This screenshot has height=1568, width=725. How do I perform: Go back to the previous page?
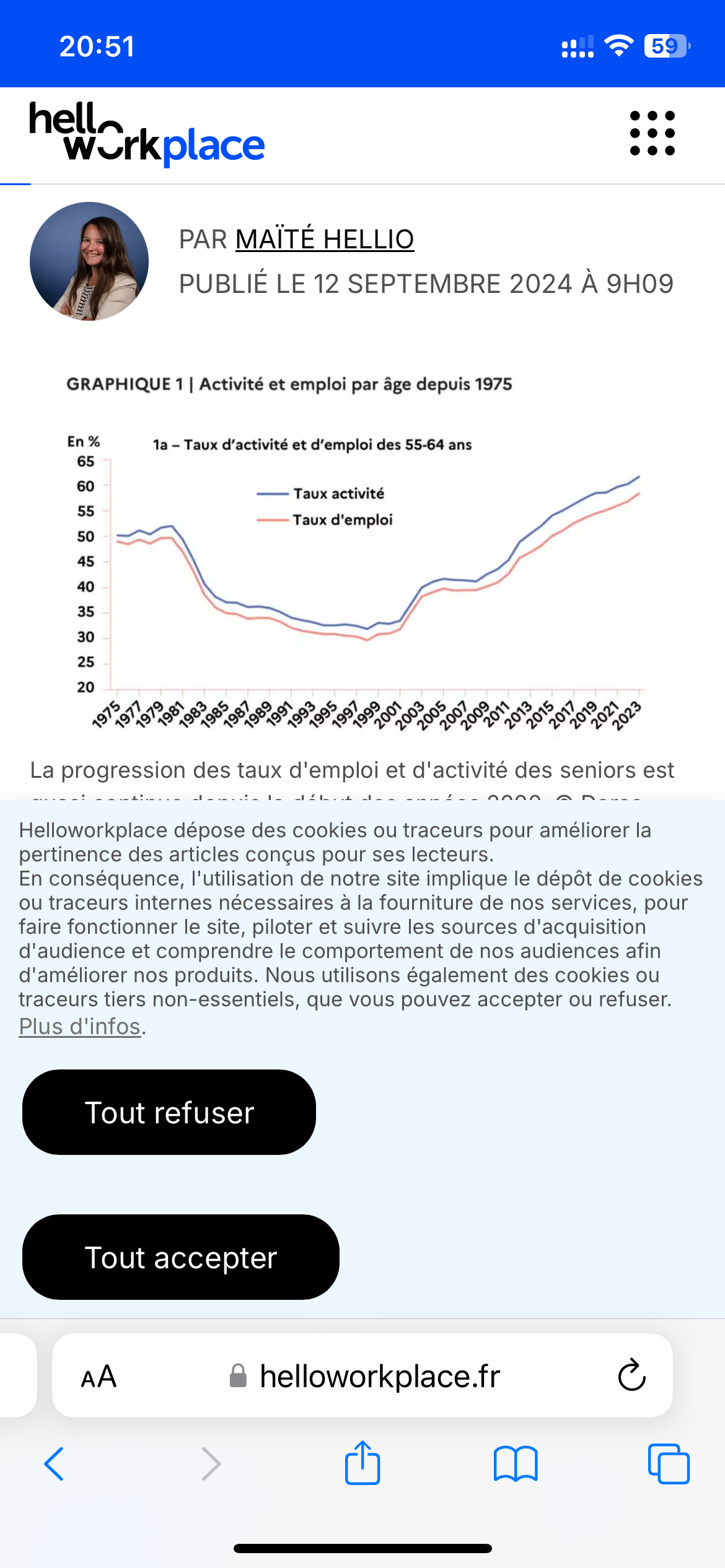(x=54, y=1464)
